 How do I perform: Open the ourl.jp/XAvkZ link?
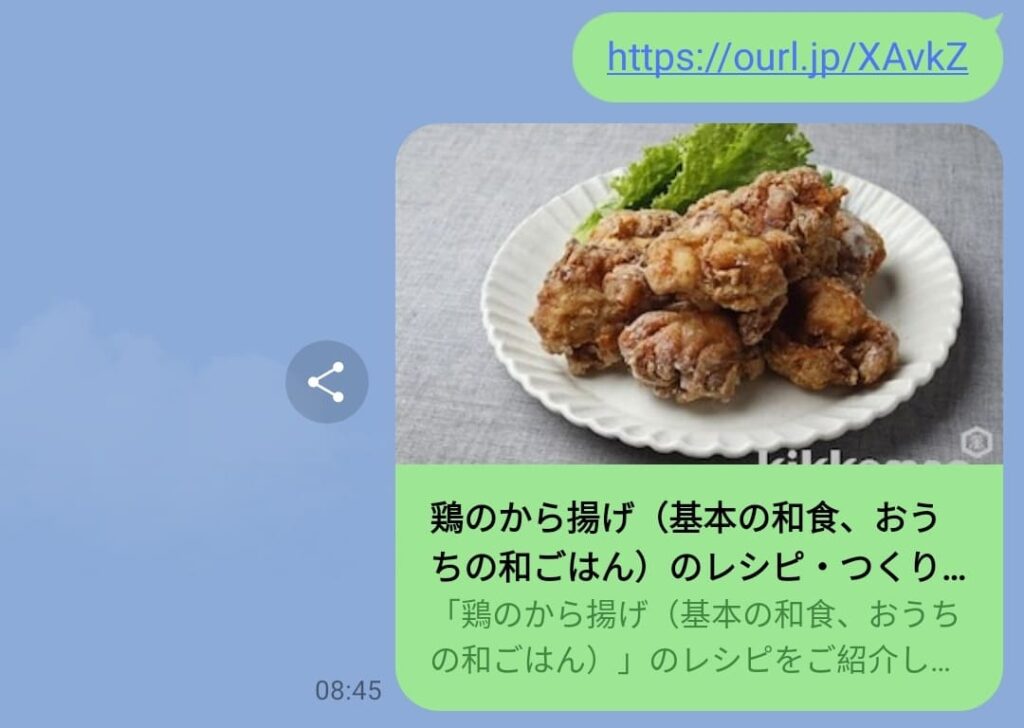[787, 59]
